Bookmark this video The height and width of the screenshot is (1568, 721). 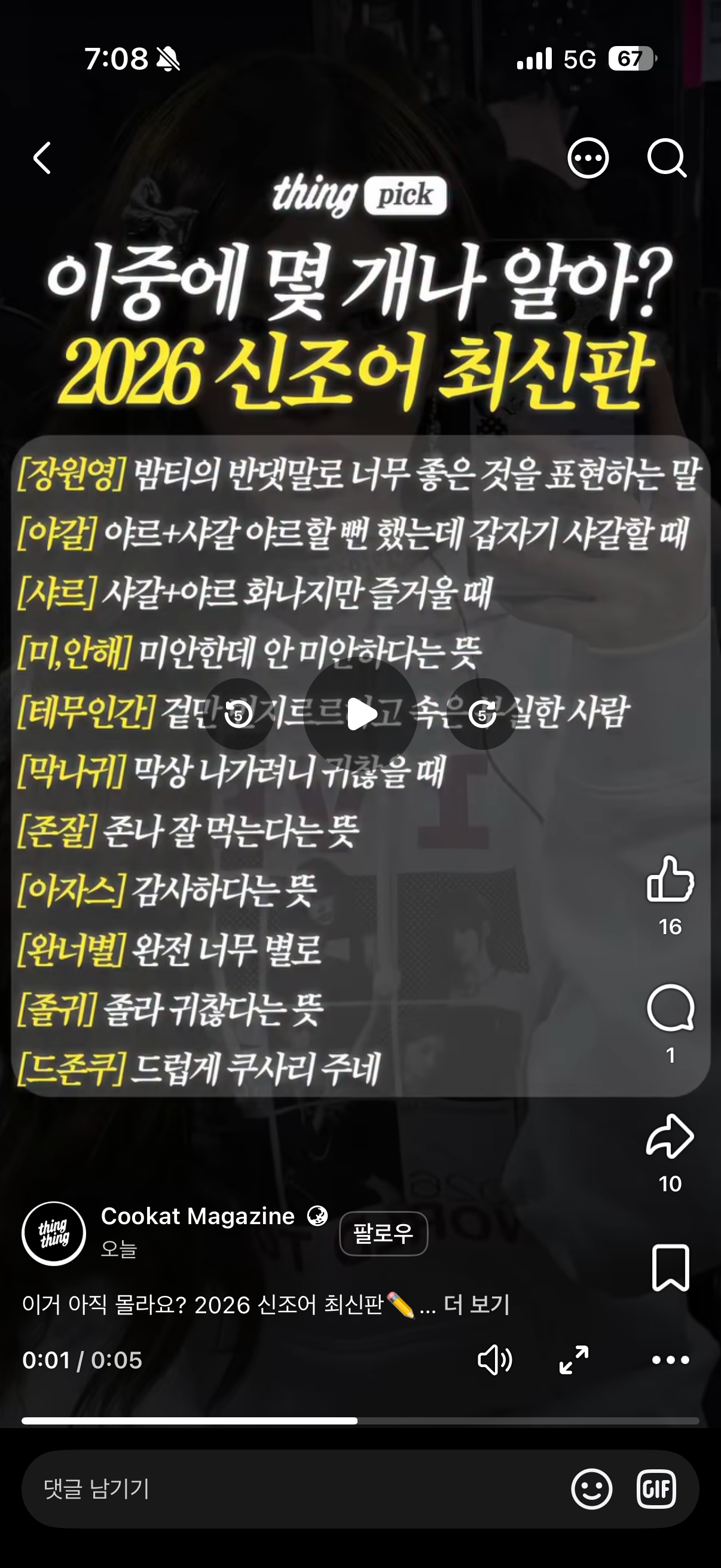(670, 1268)
